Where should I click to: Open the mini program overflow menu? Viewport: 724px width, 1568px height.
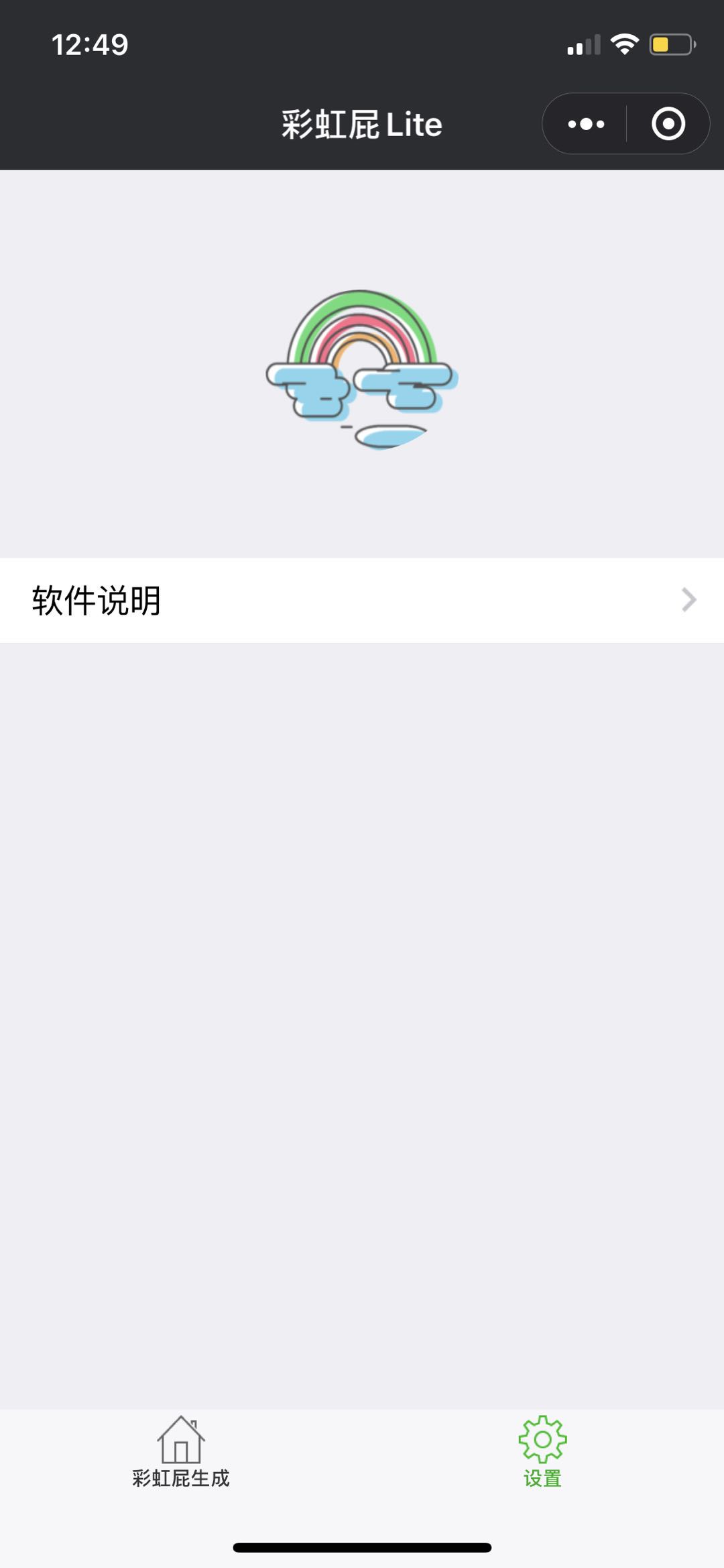click(x=586, y=124)
